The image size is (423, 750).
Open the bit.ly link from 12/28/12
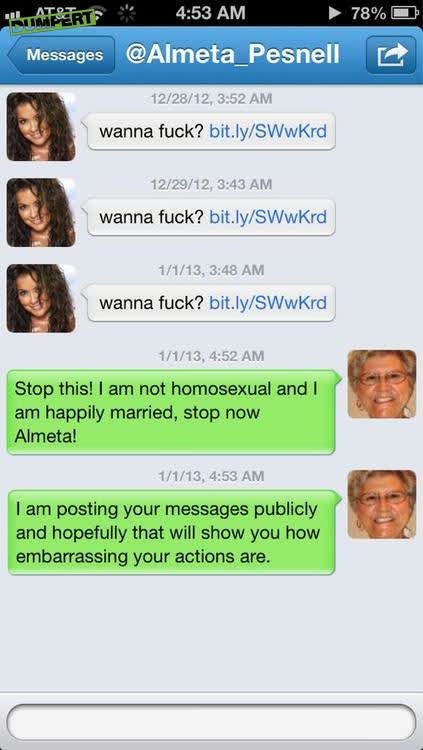(x=268, y=131)
